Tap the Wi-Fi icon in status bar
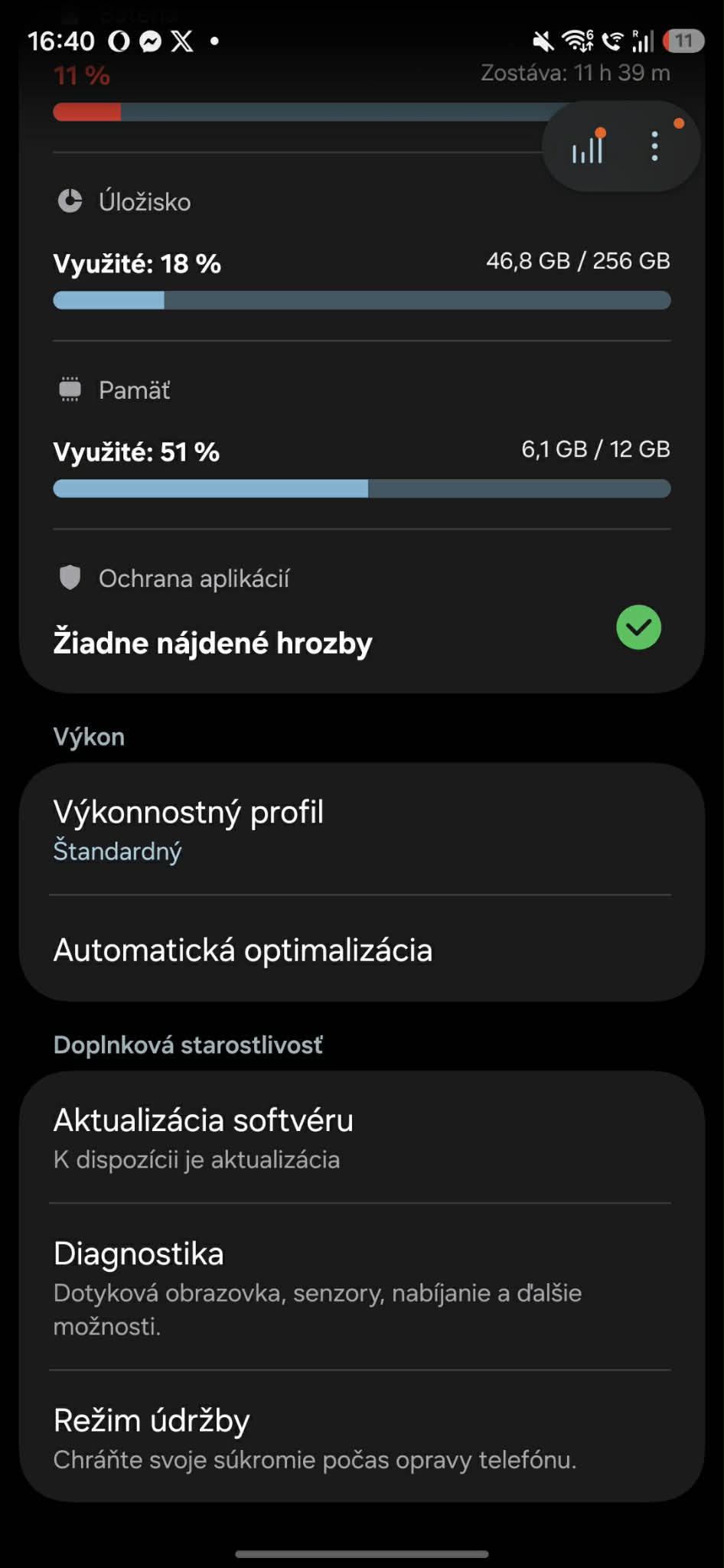 (576, 41)
